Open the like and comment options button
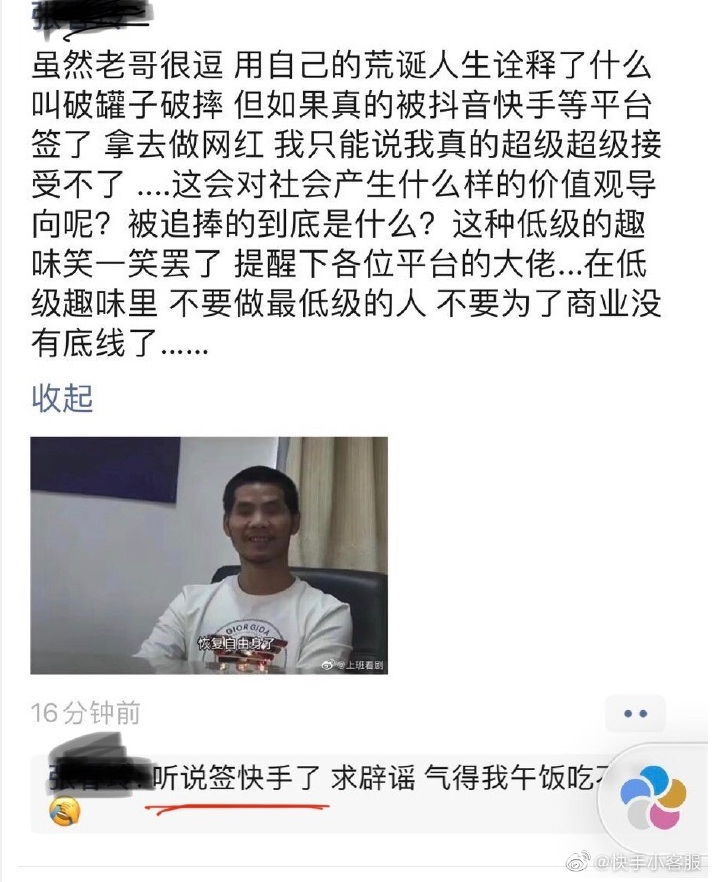This screenshot has height=882, width=723. pos(636,713)
